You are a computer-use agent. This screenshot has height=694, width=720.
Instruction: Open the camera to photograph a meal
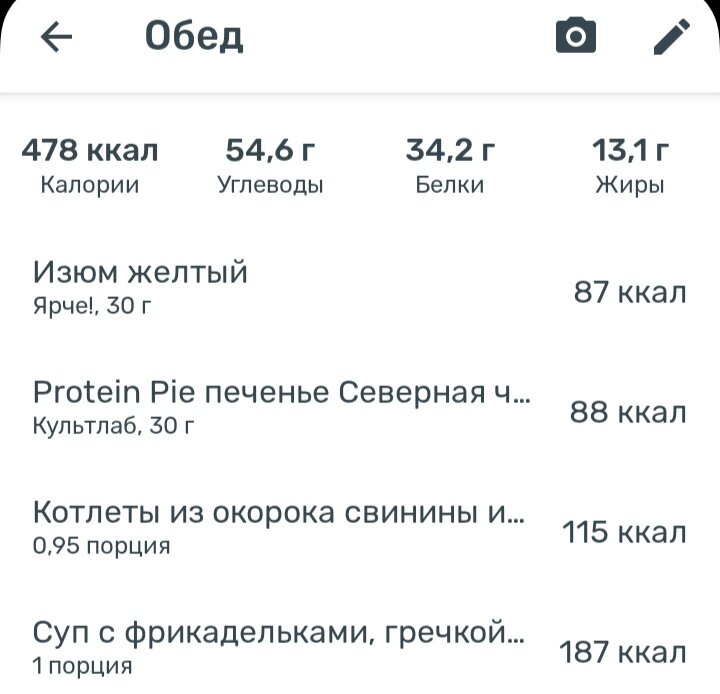click(575, 38)
